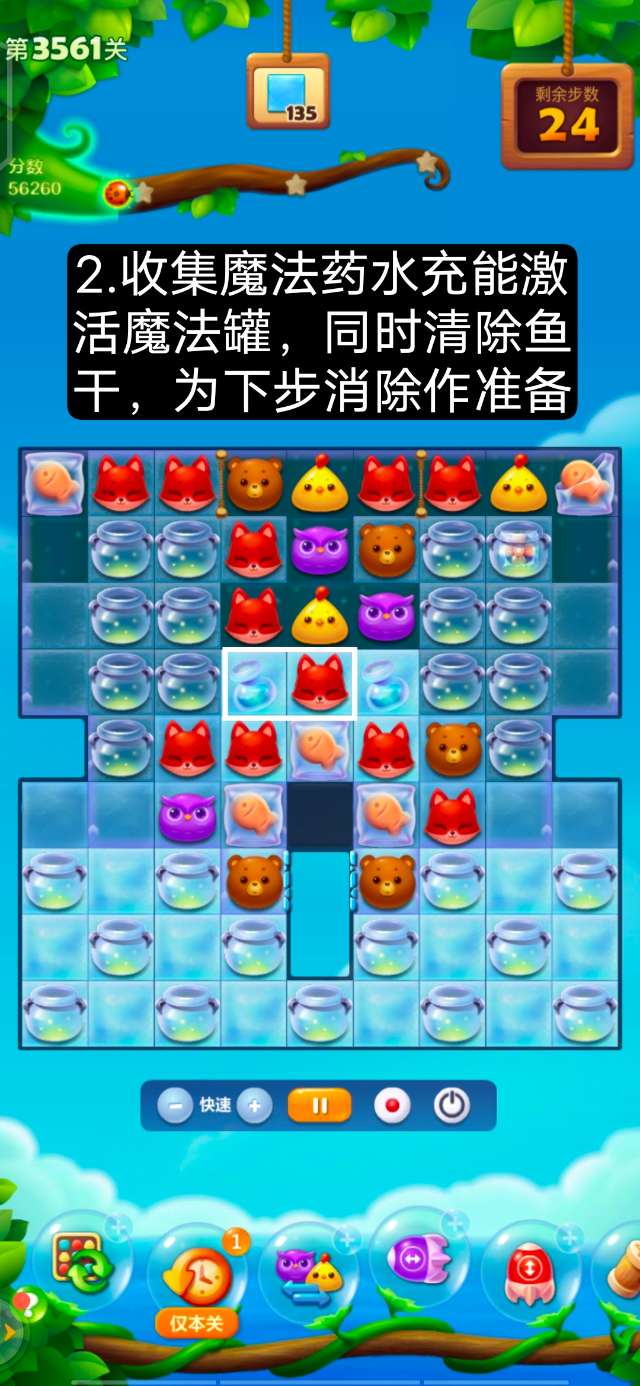Pause using the orange pause button
This screenshot has height=1386, width=640.
[x=320, y=1106]
